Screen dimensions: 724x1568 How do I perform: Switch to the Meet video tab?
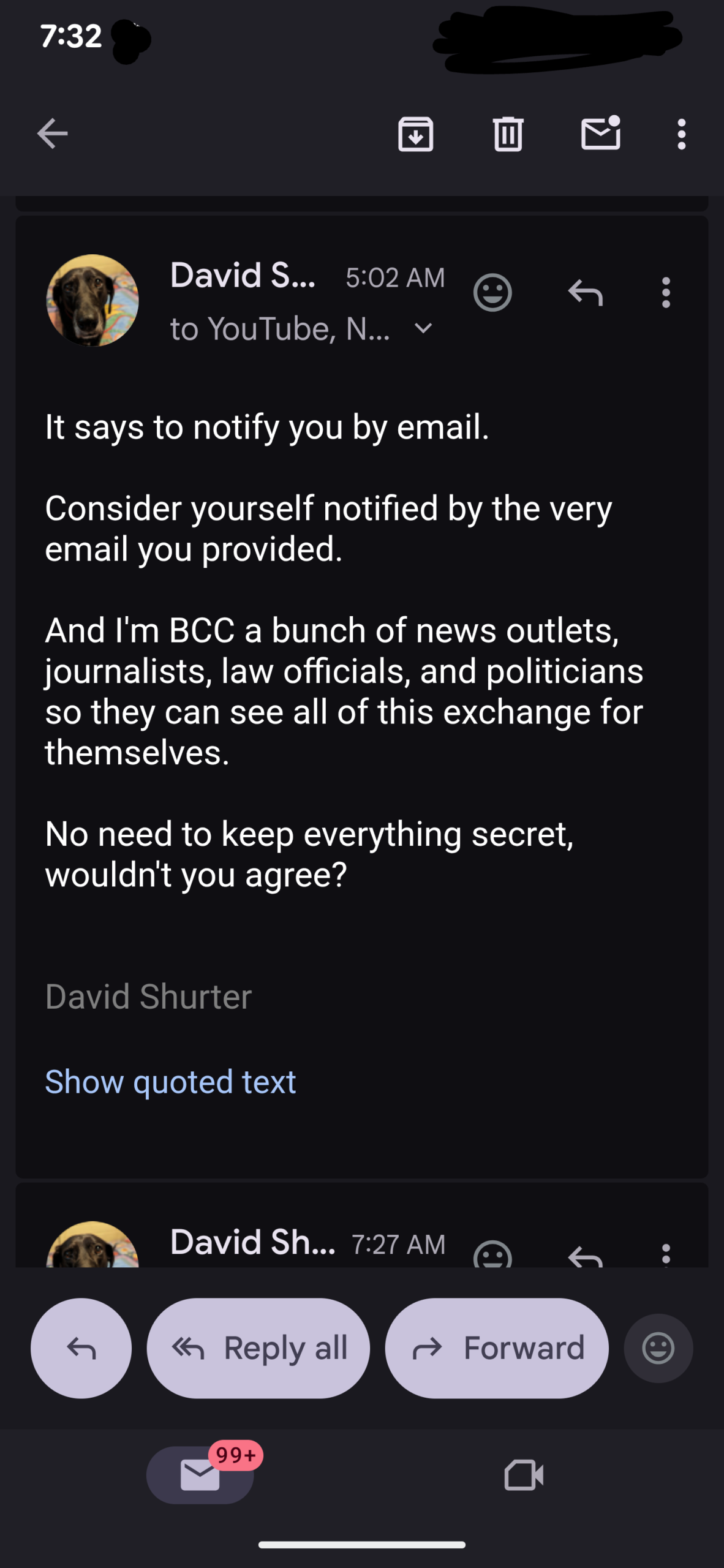click(x=524, y=1475)
